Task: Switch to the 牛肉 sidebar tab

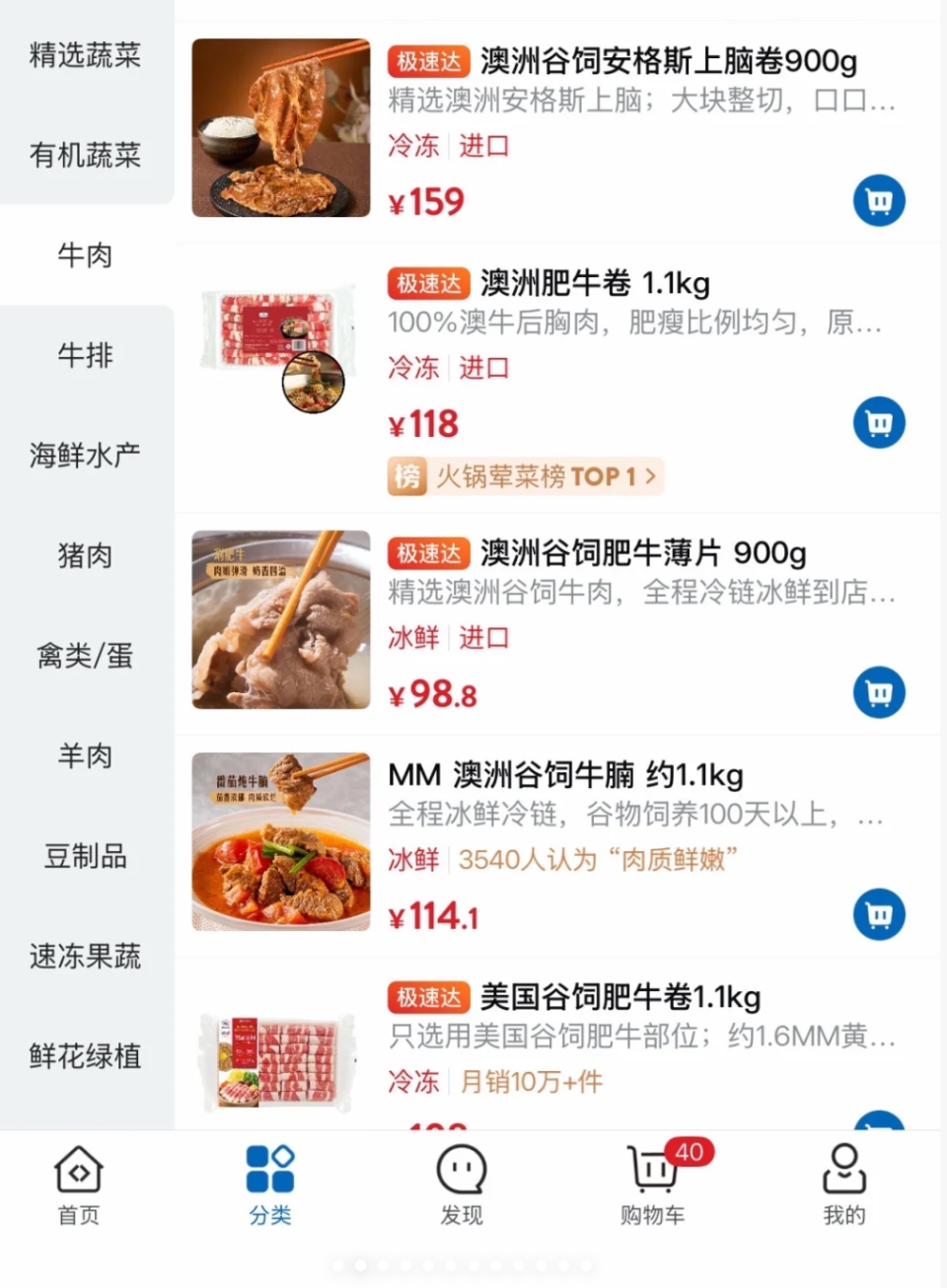Action: click(83, 256)
